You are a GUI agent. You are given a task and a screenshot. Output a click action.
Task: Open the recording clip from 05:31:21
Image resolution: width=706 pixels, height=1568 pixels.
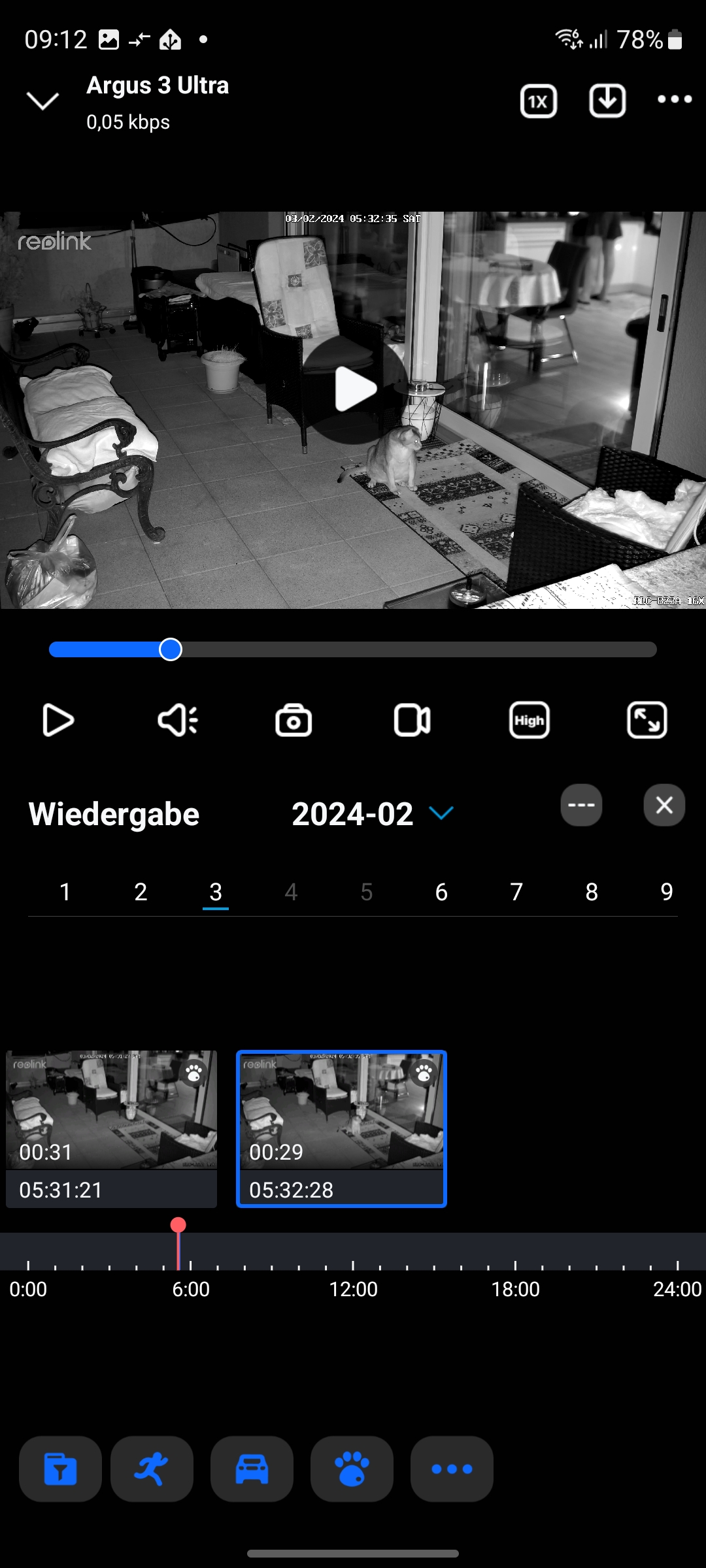(x=111, y=1128)
